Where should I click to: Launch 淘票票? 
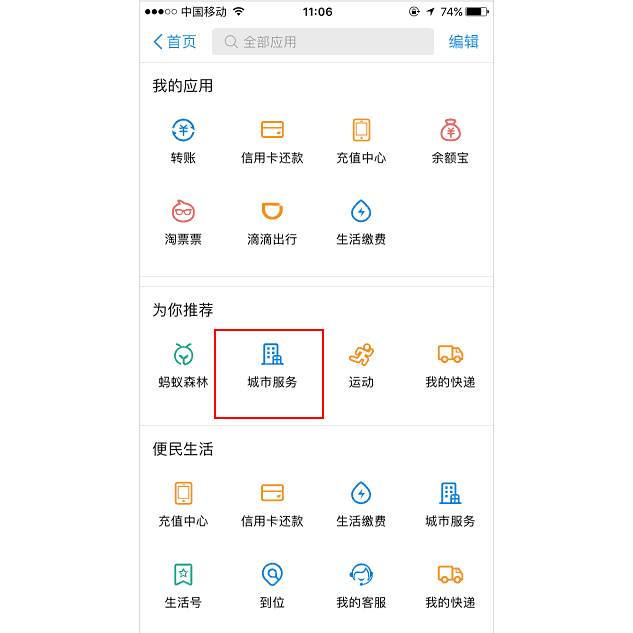183,222
